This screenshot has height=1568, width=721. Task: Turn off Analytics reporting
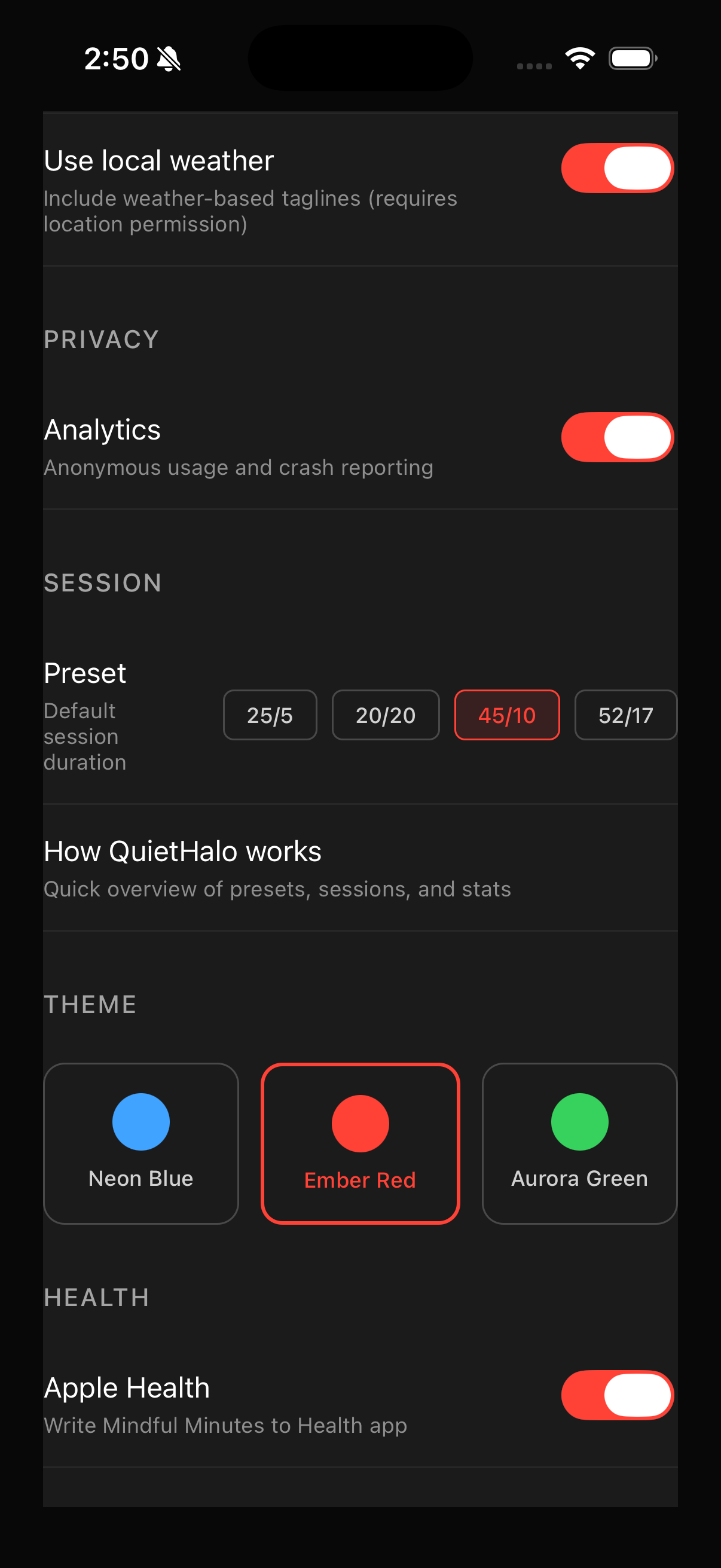[617, 436]
